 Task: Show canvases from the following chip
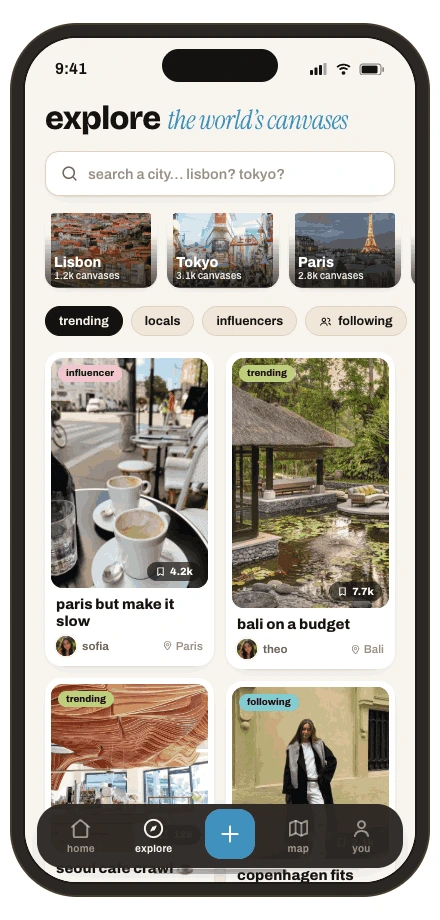coord(356,321)
